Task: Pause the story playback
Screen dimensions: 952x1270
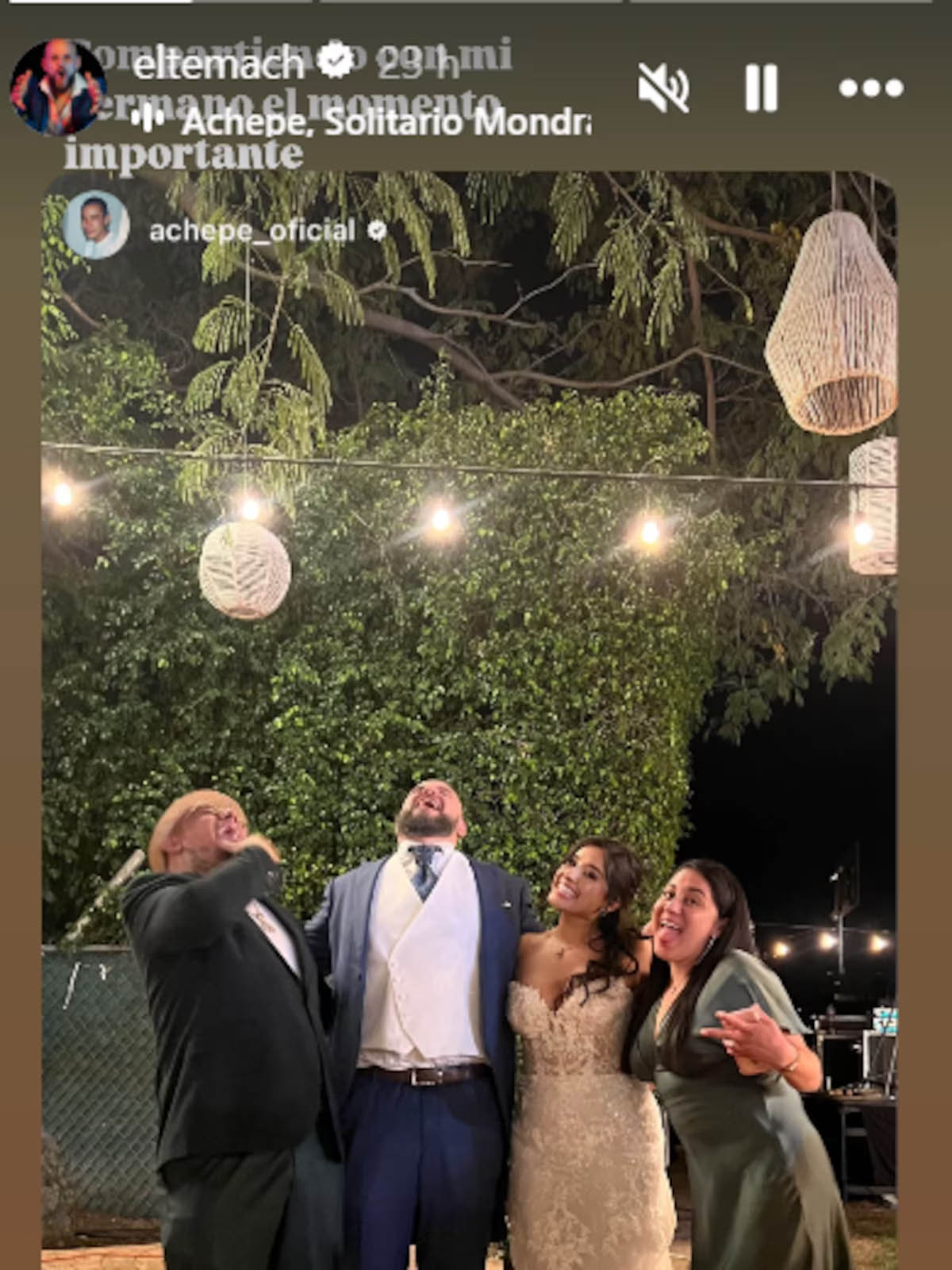Action: point(761,87)
